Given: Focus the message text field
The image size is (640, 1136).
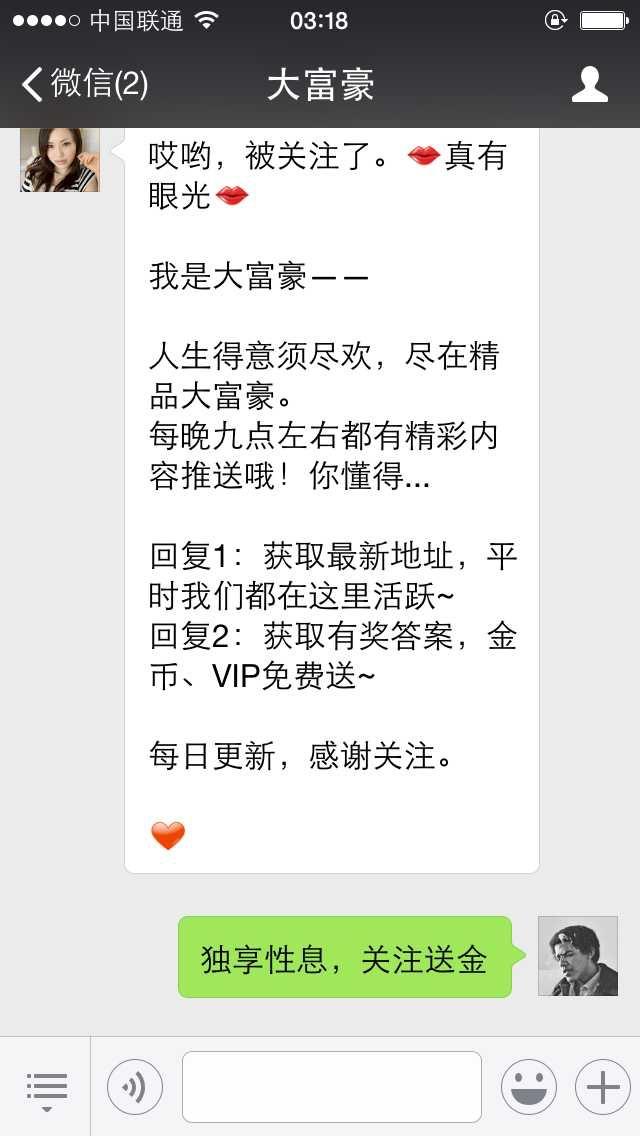Looking at the screenshot, I should (331, 1087).
